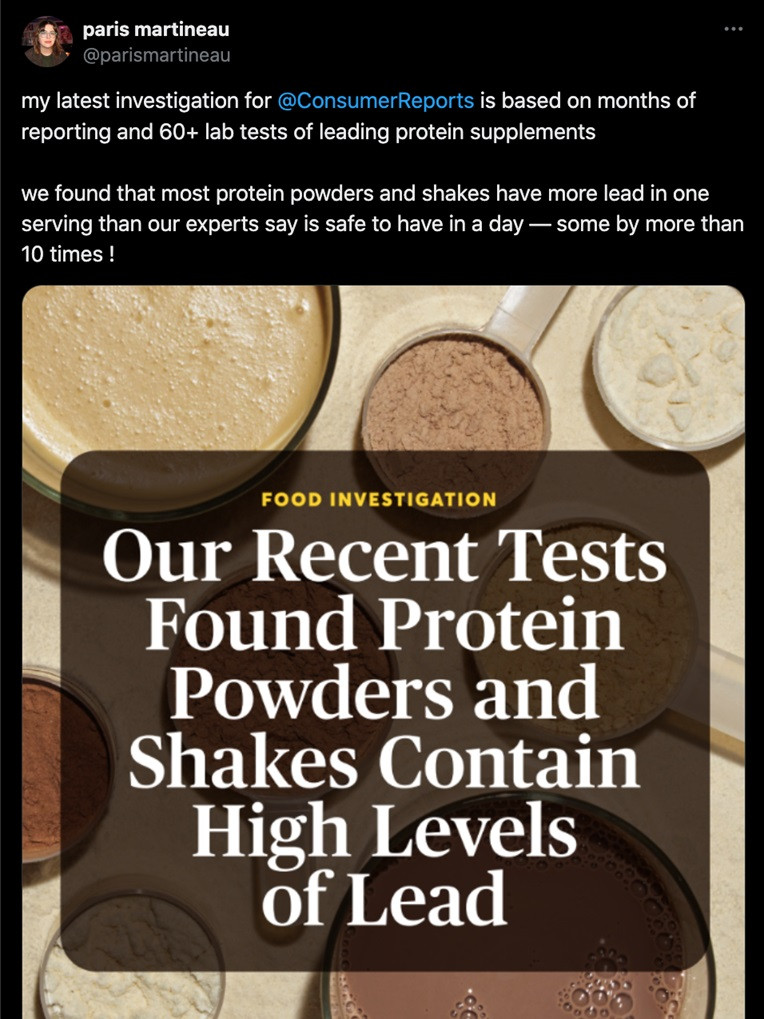
Task: Open paris martineau's profile picture
Action: (47, 41)
